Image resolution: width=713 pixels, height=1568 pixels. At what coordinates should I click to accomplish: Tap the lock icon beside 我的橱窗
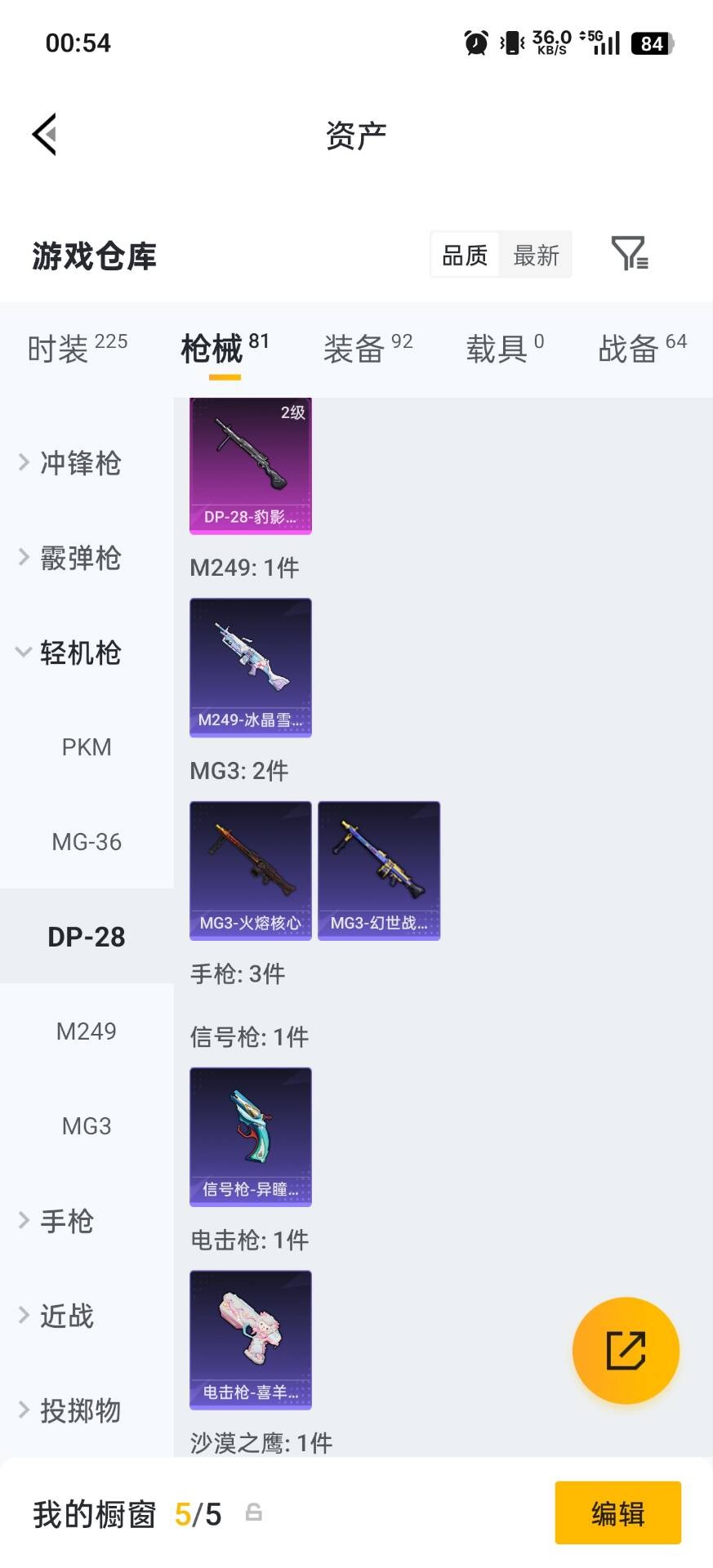[254, 1512]
